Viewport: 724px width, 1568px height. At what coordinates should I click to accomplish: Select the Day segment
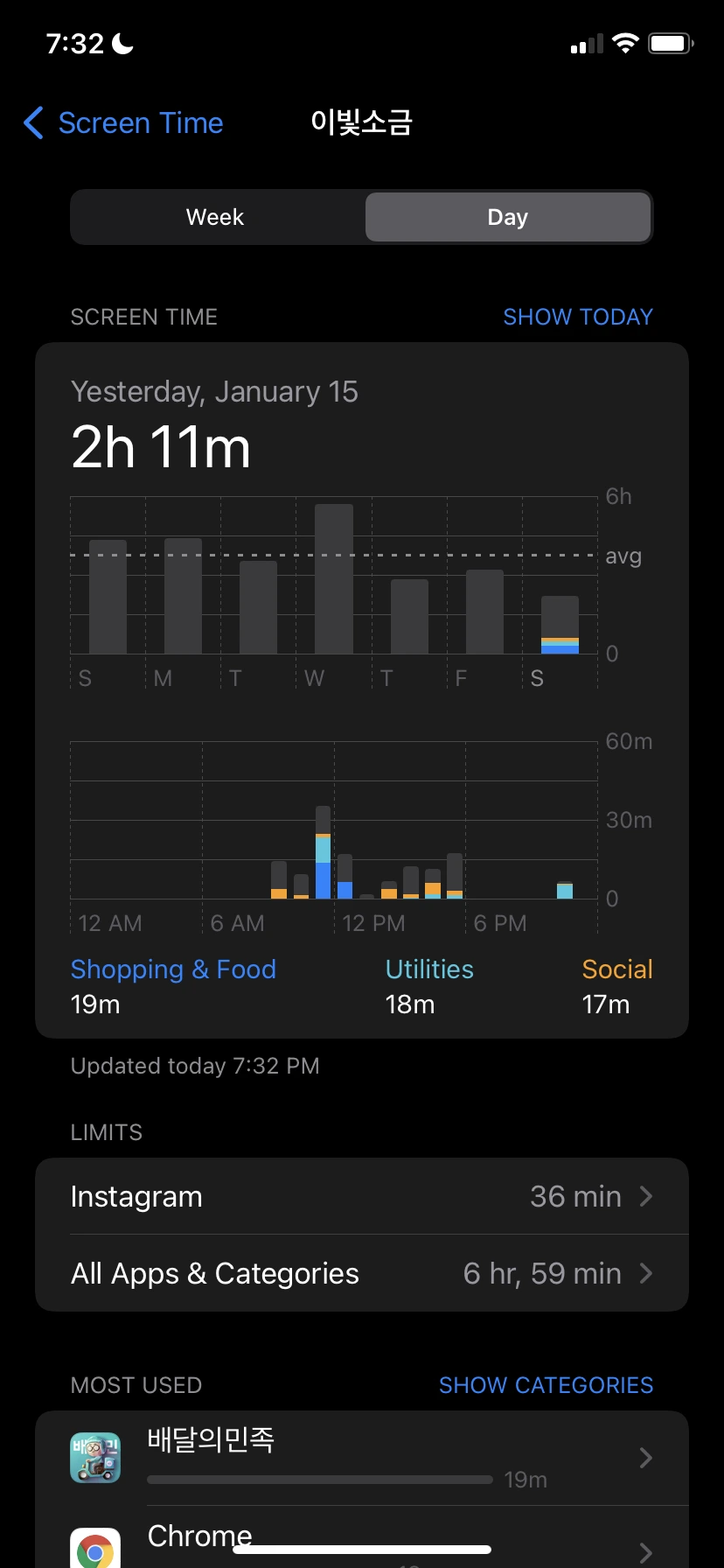[507, 217]
